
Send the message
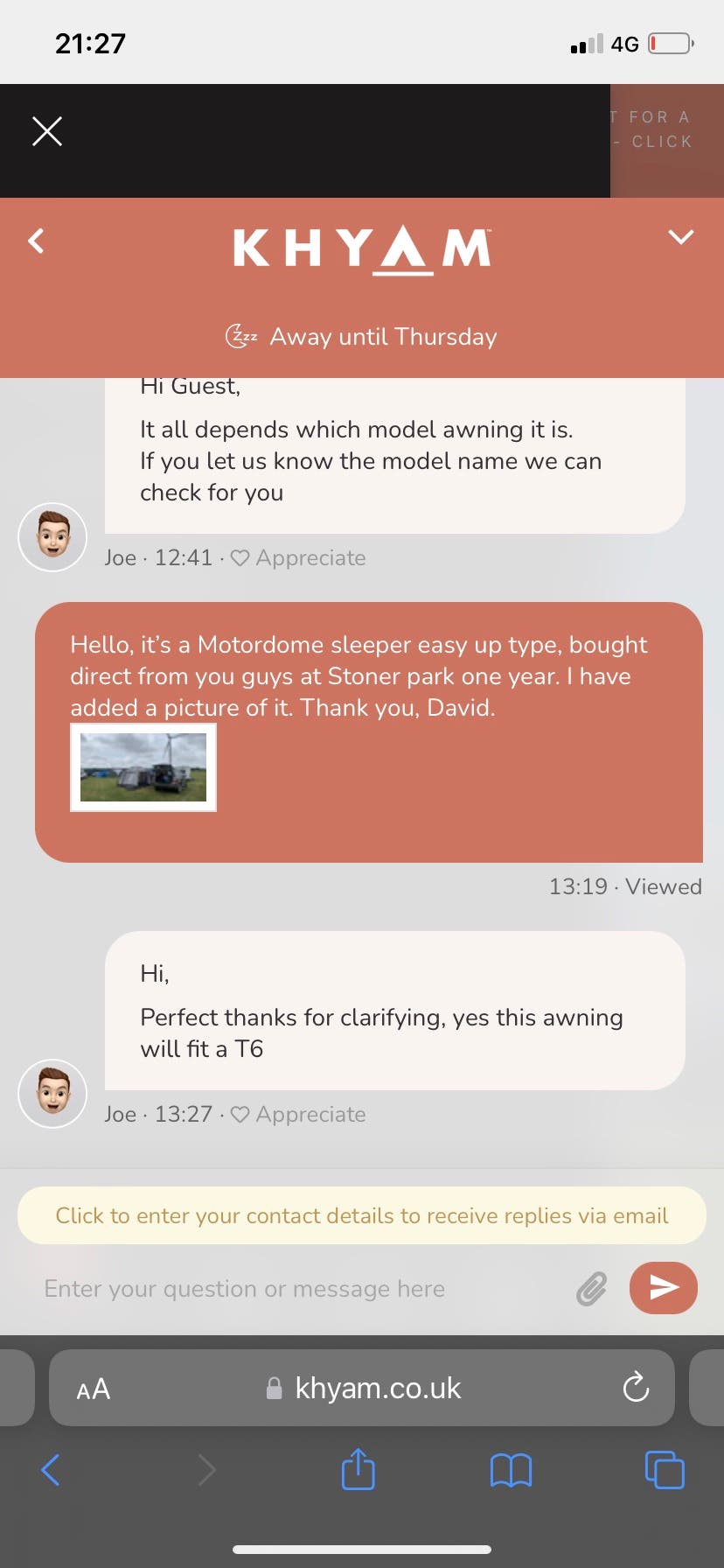[x=663, y=1287]
